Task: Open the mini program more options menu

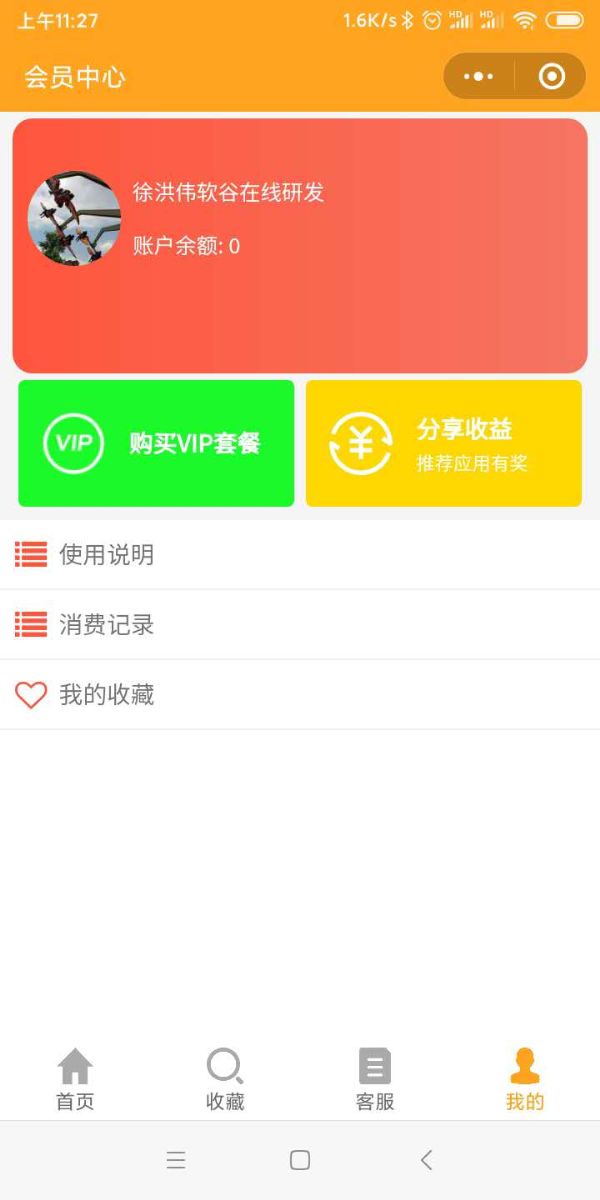Action: click(479, 77)
